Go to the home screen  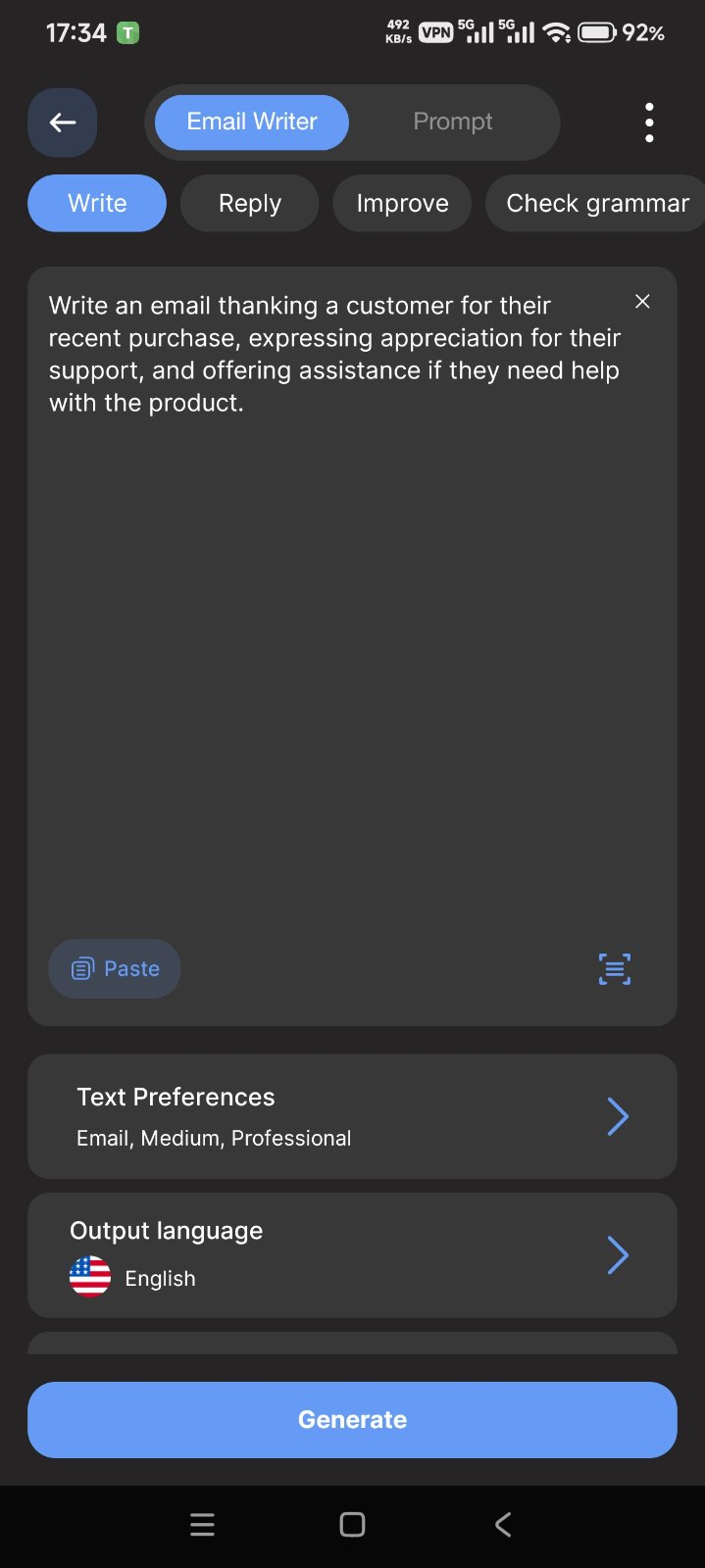[352, 1525]
